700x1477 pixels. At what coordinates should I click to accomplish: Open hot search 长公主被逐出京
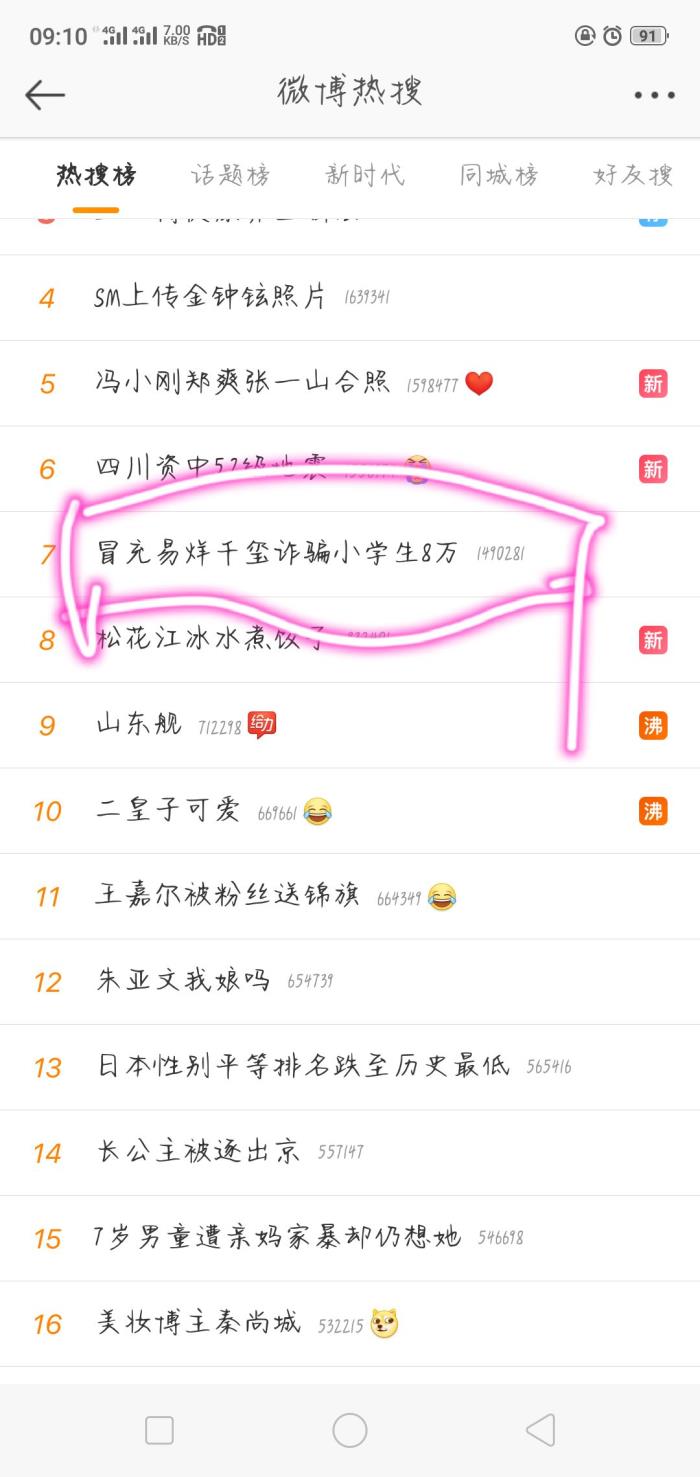[198, 1152]
